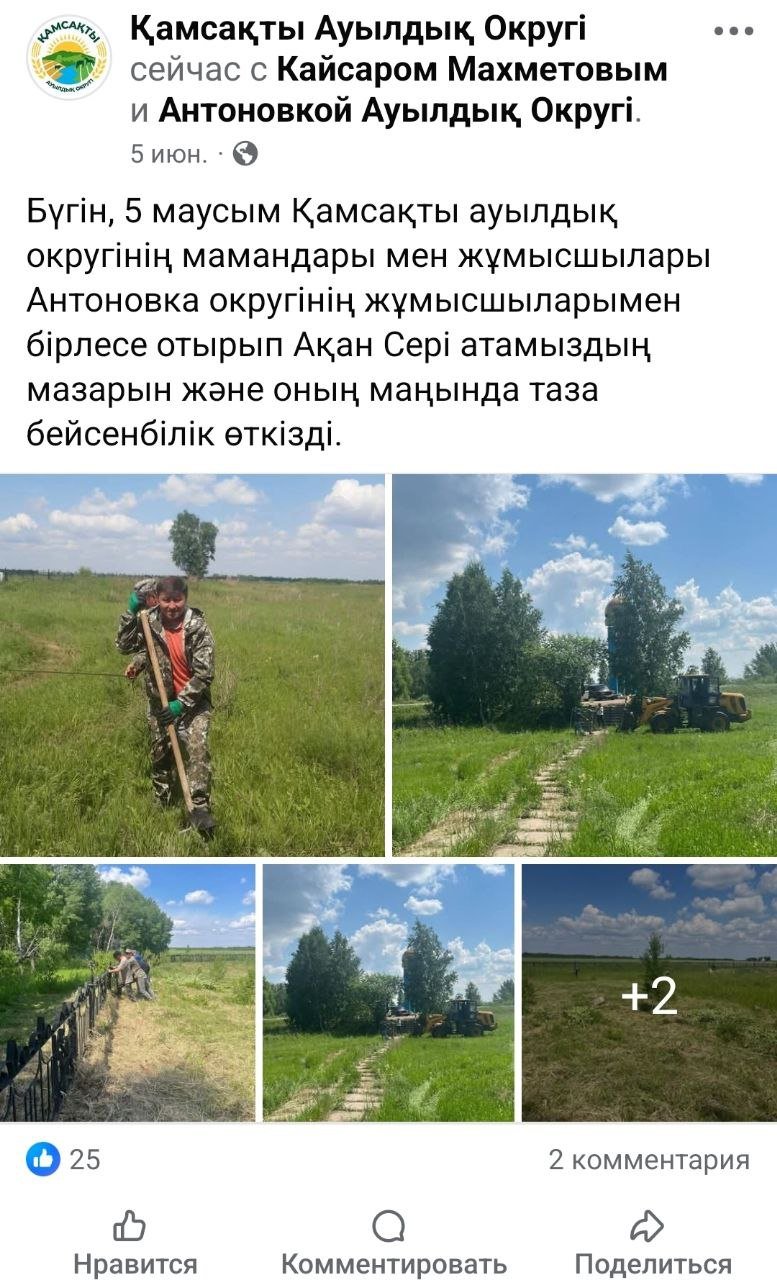Open small photo of loader by path
777x1280 pixels.
pos(388,992)
